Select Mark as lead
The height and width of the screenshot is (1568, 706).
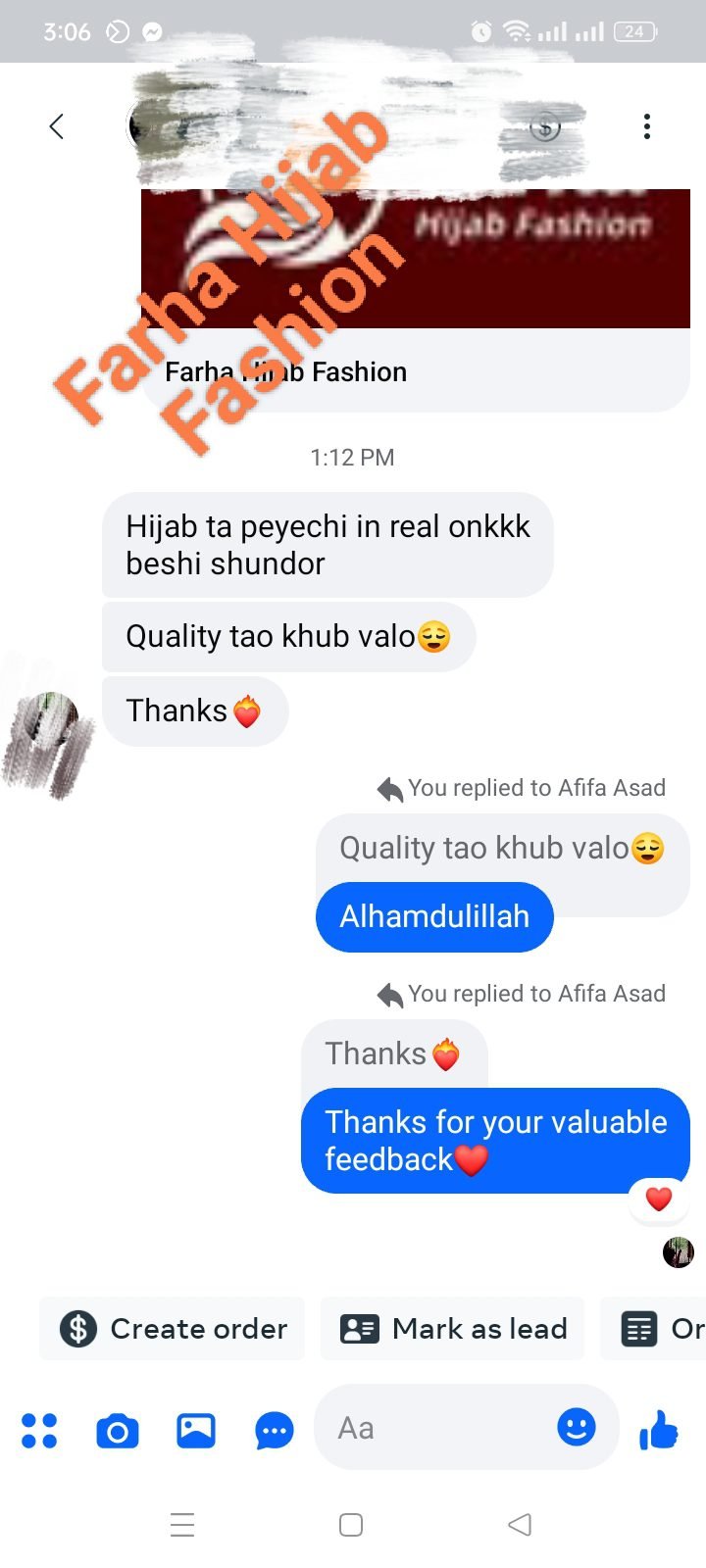453,1329
